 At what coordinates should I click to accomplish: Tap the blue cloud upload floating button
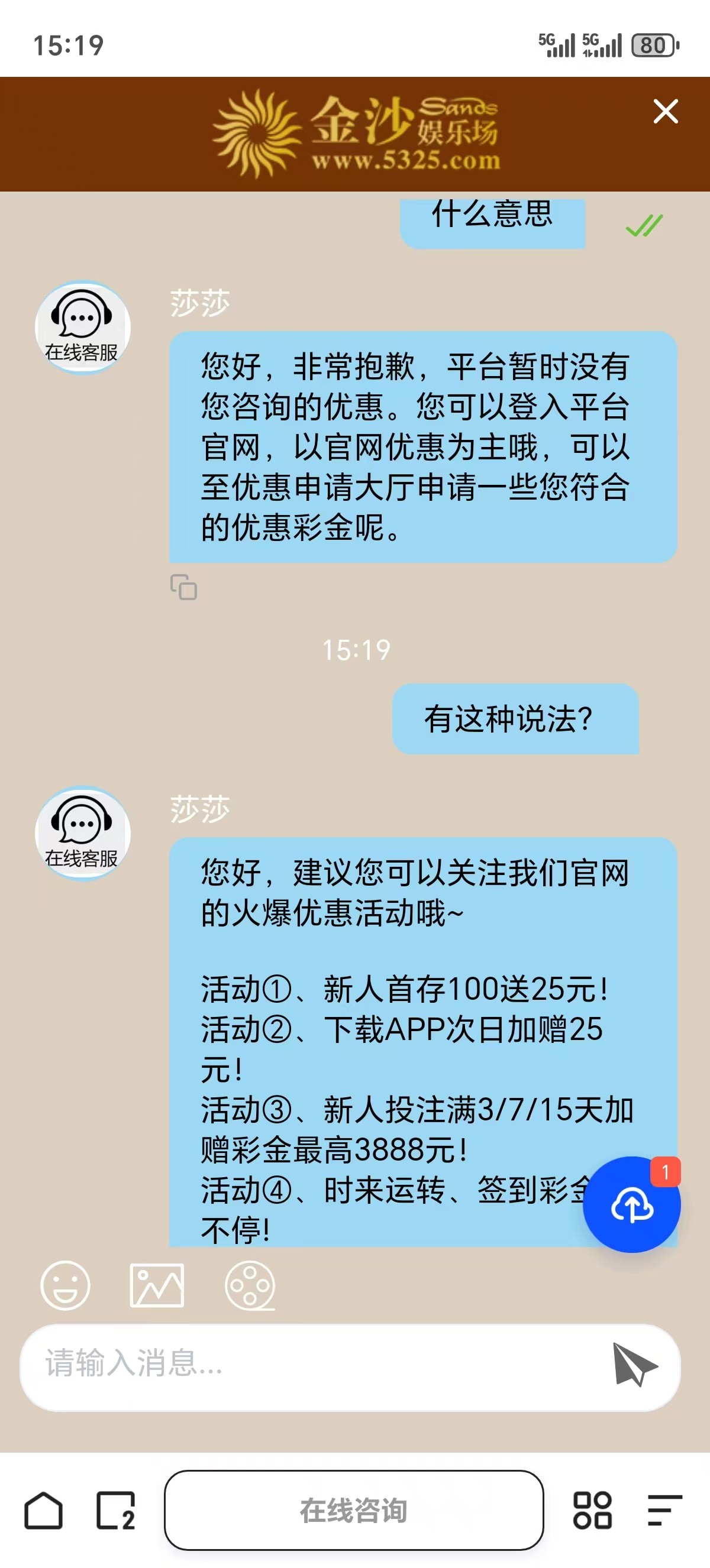coord(631,1205)
